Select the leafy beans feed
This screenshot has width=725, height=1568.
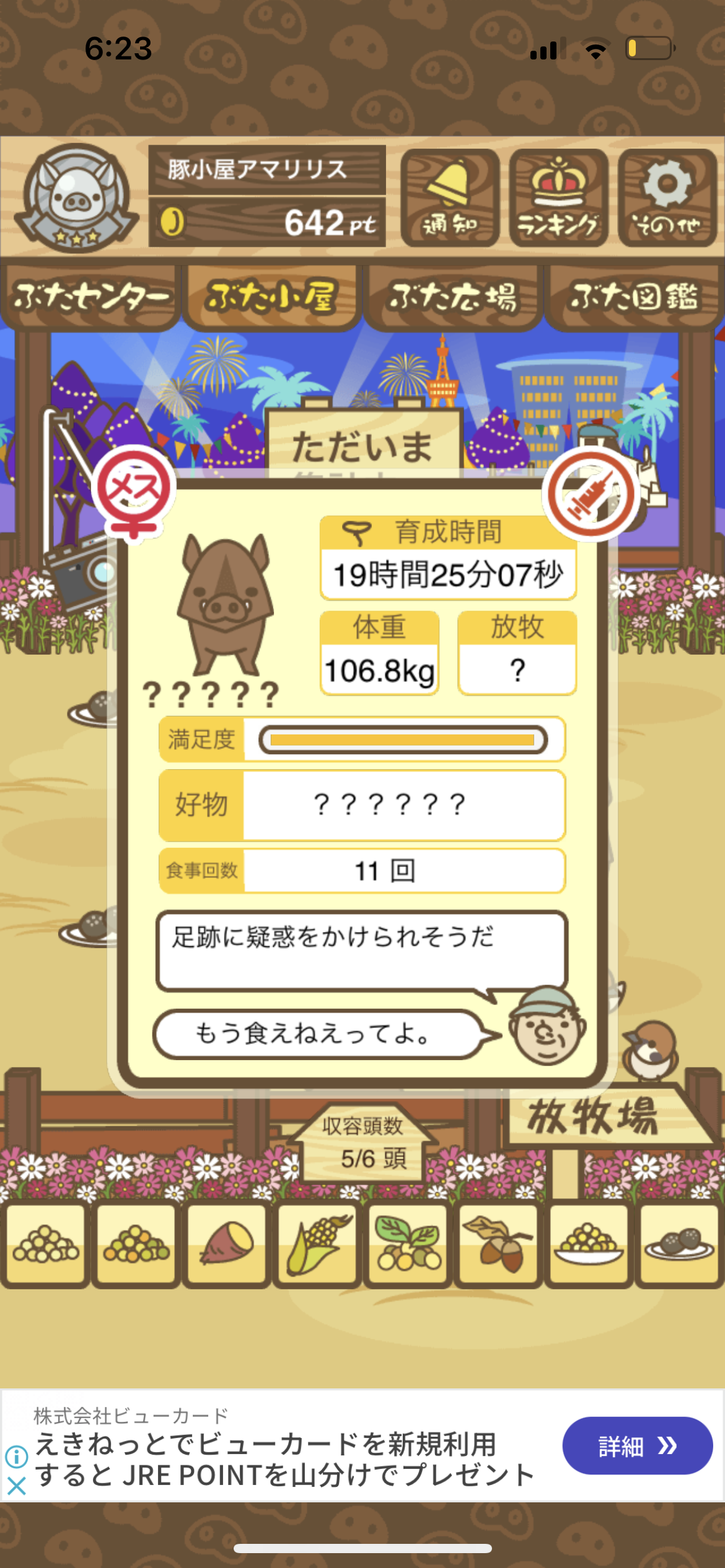pos(408,1244)
